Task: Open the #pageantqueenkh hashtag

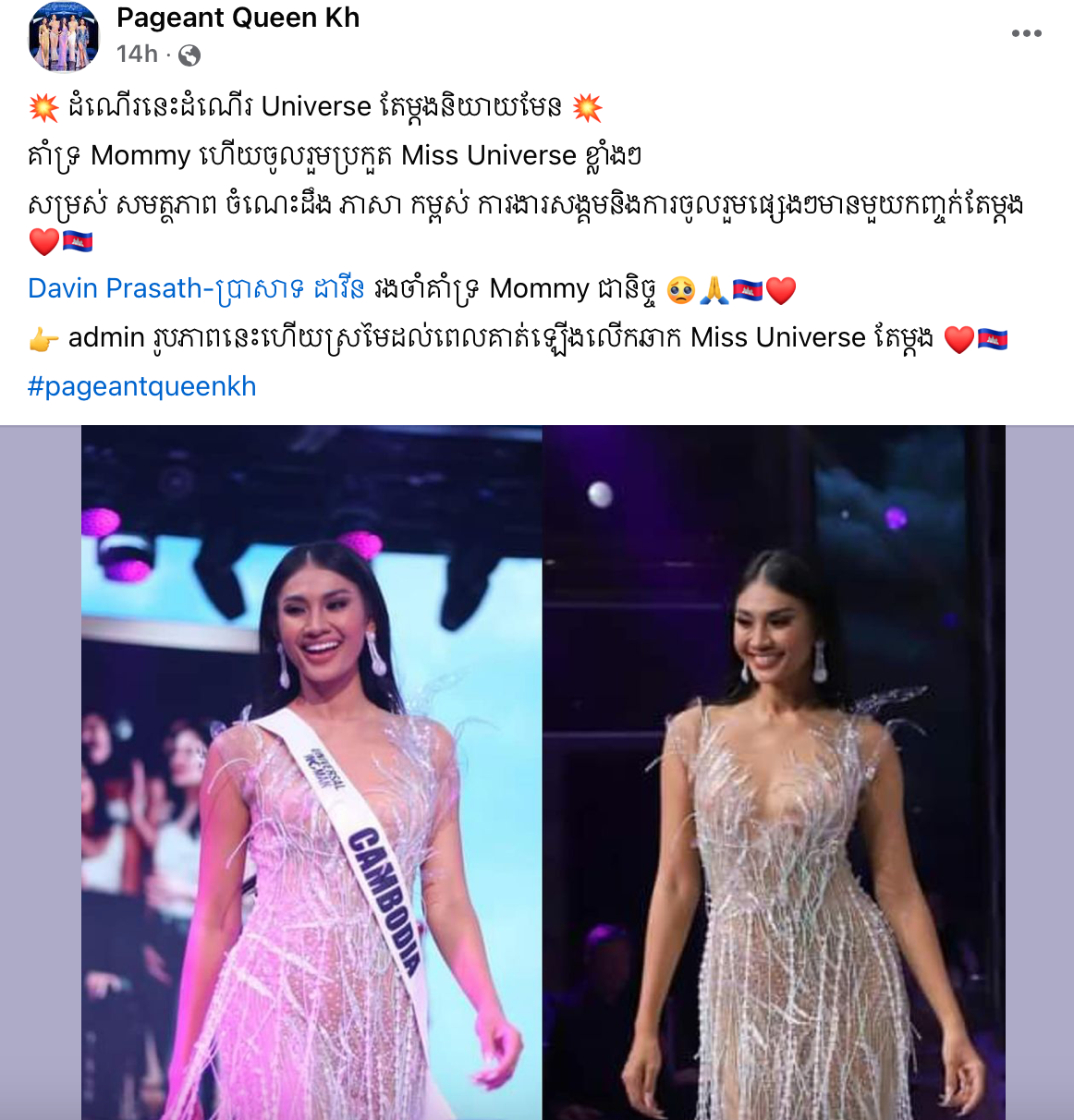Action: tap(141, 386)
